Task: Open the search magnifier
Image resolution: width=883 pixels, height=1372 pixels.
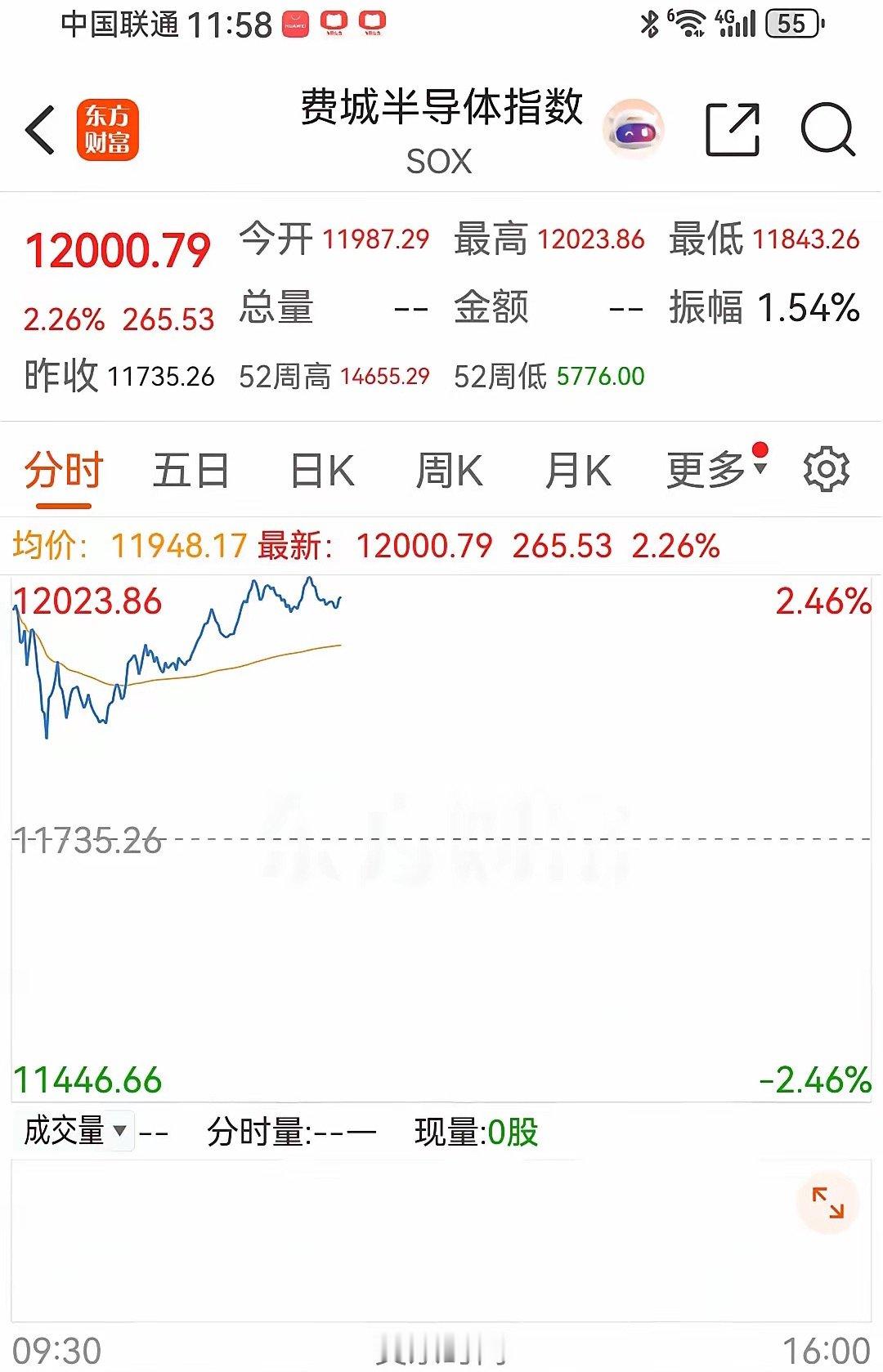Action: (x=827, y=129)
